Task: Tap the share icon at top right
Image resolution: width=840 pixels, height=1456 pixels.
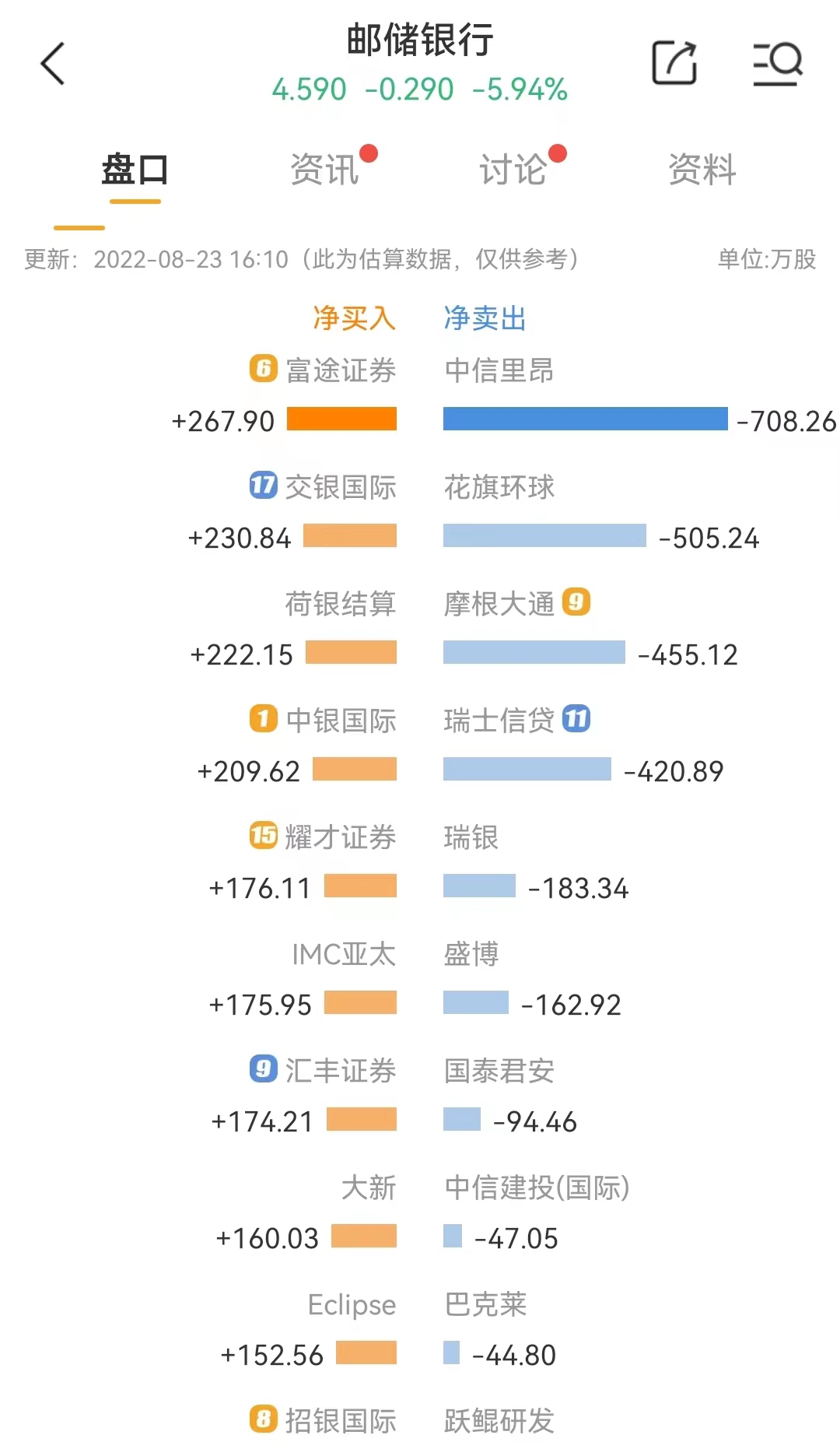Action: click(x=674, y=61)
